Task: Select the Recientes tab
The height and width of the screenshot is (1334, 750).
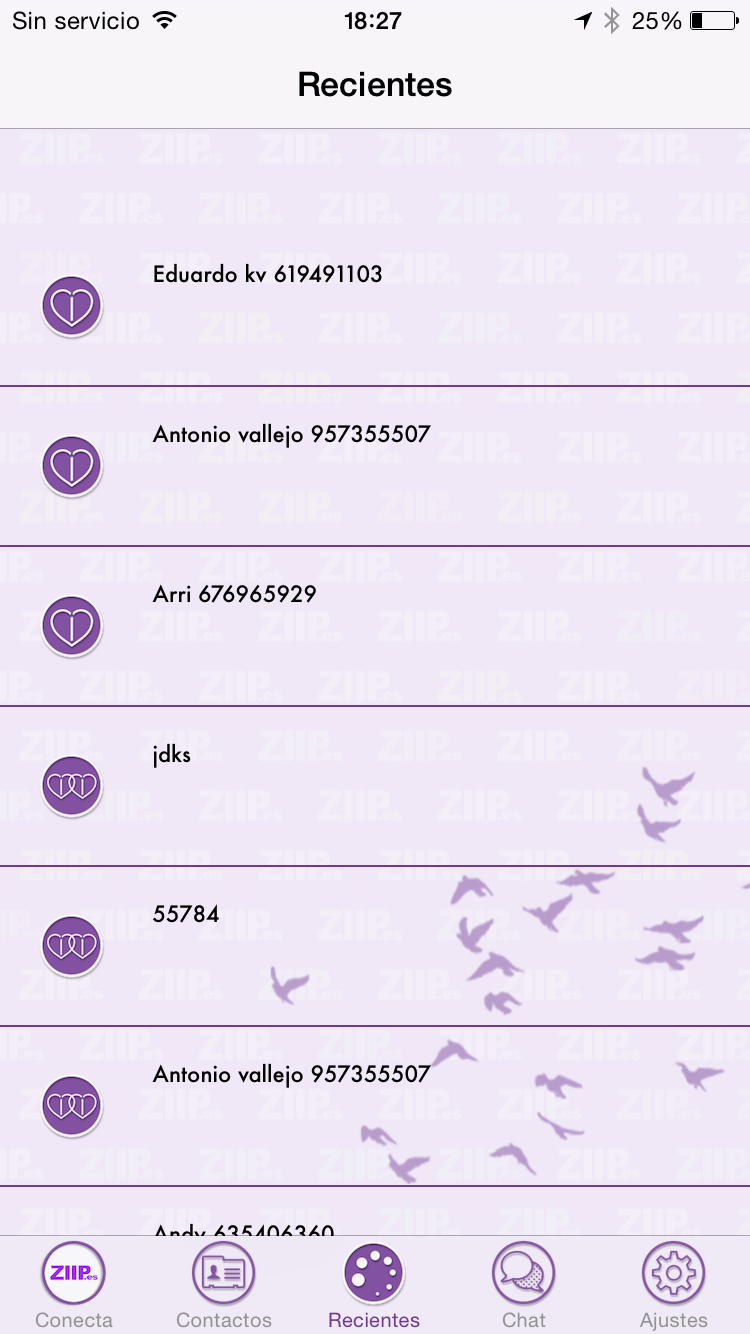Action: [374, 1285]
